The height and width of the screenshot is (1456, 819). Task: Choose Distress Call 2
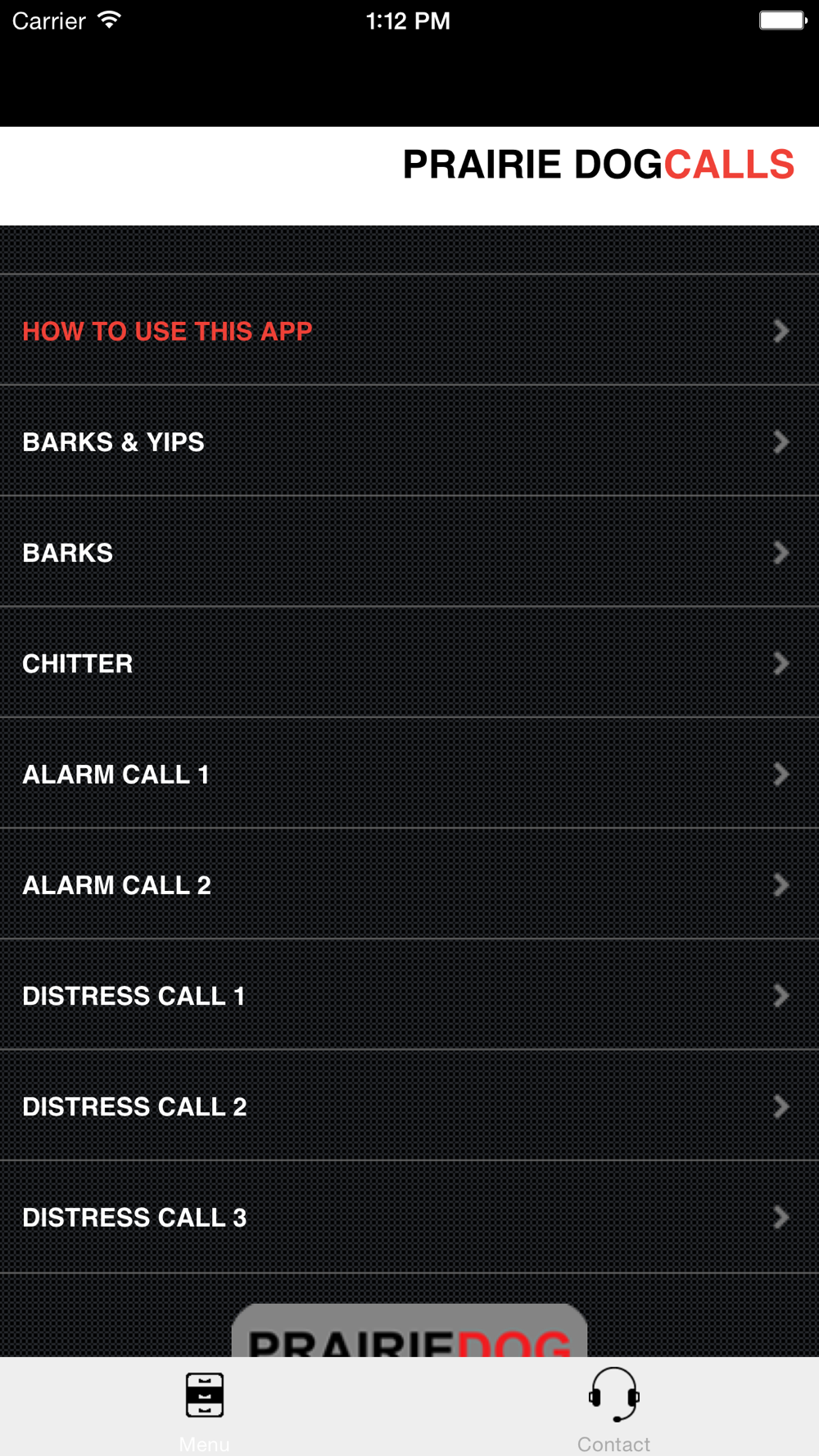[x=409, y=1106]
